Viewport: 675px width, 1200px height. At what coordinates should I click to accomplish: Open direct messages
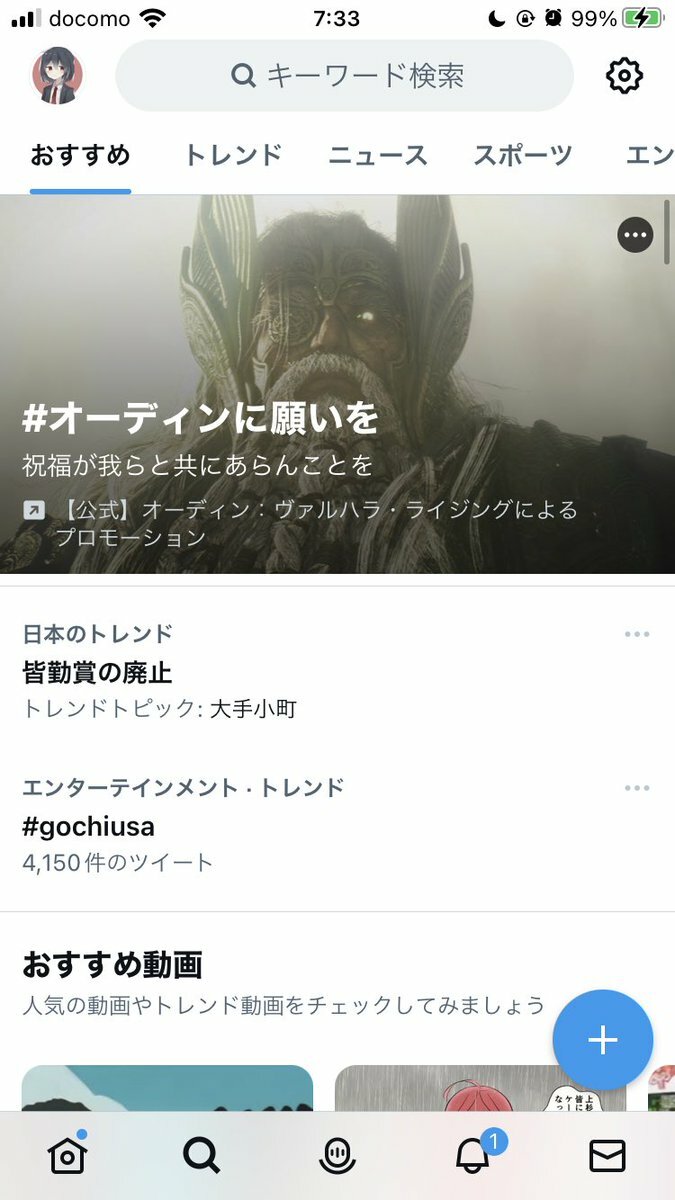607,1156
